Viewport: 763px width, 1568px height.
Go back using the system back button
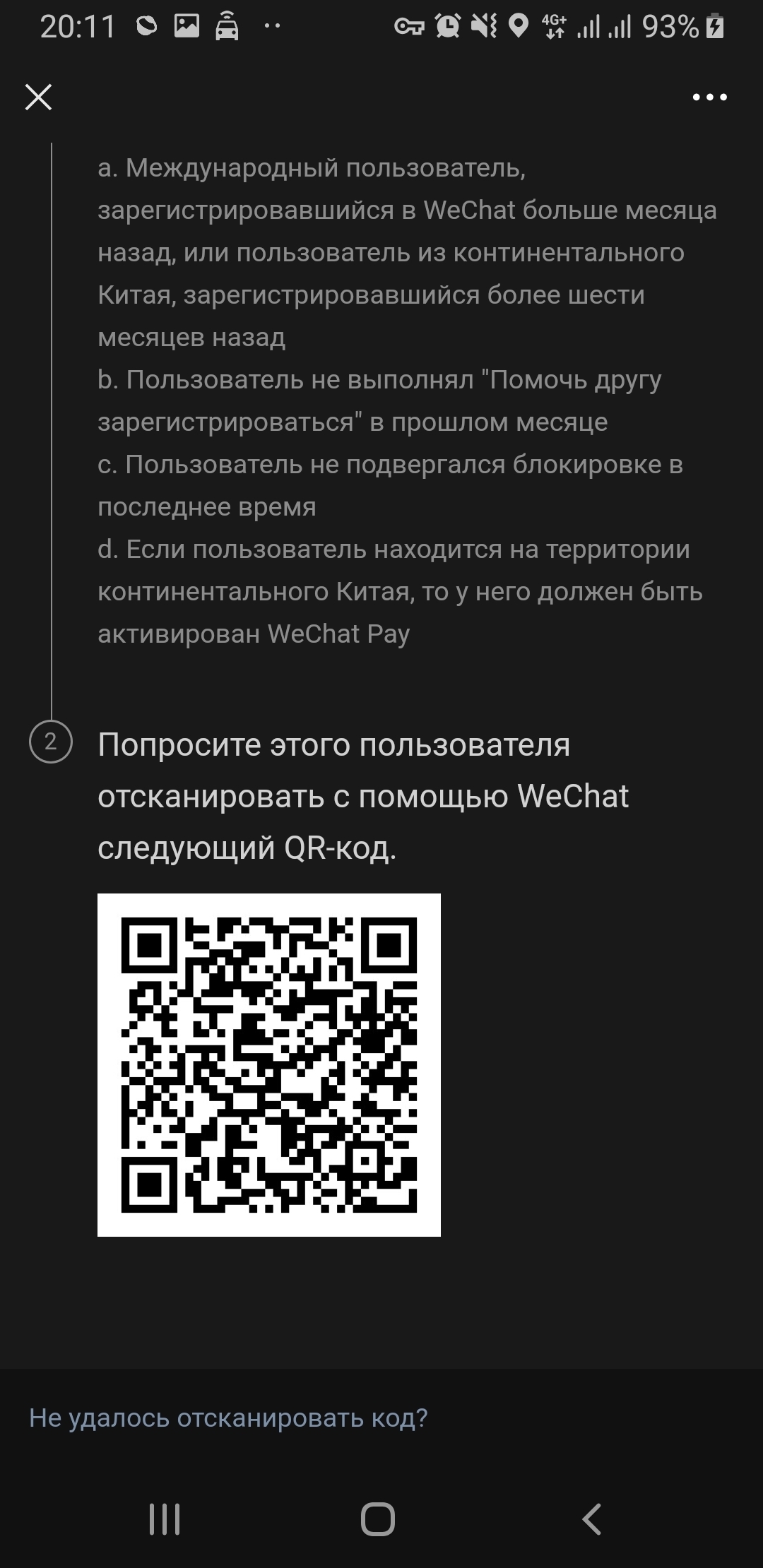pos(592,1519)
